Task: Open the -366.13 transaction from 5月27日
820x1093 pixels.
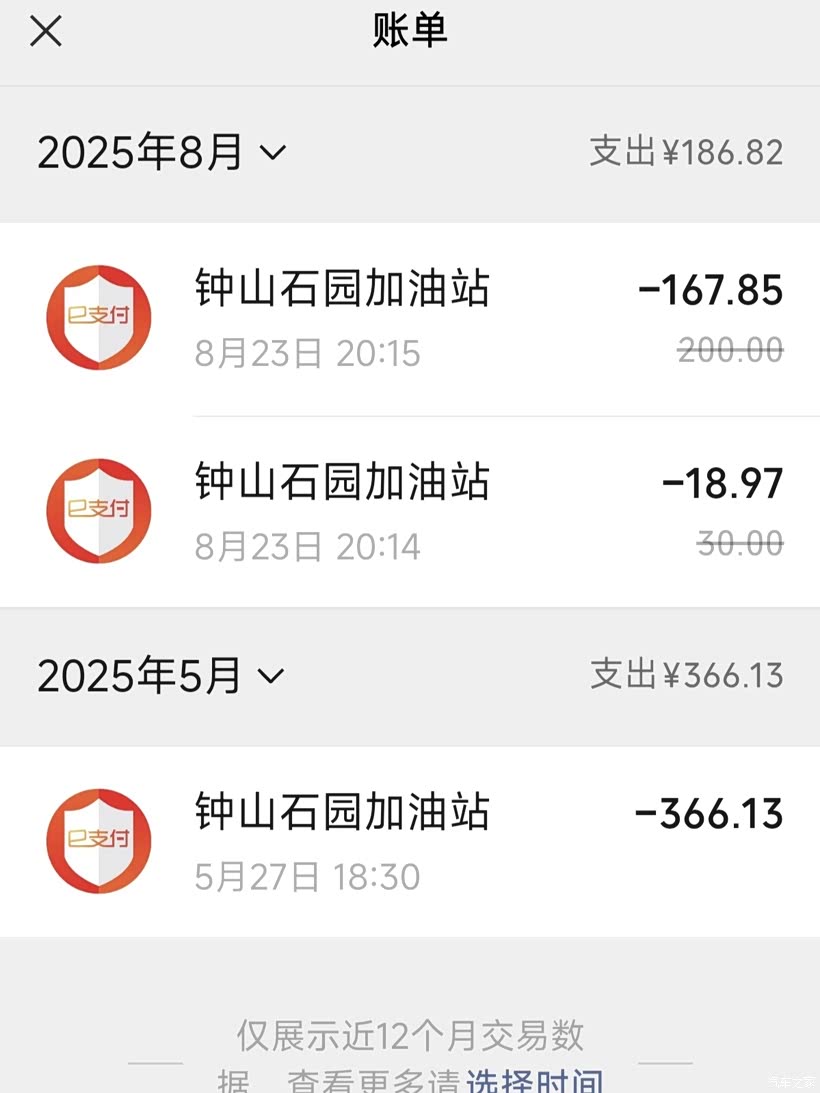Action: click(x=410, y=842)
